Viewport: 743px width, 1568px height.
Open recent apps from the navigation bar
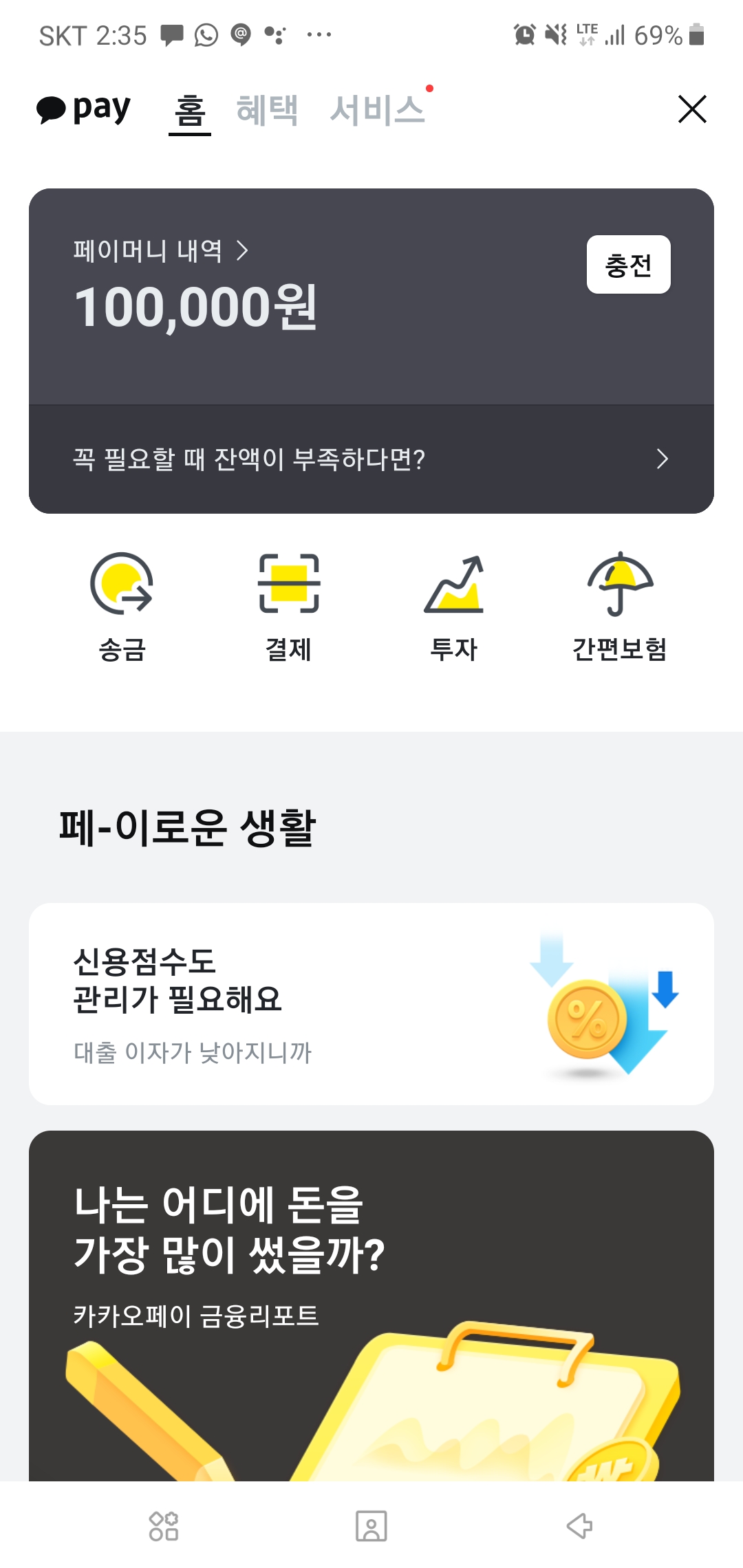click(x=164, y=1526)
